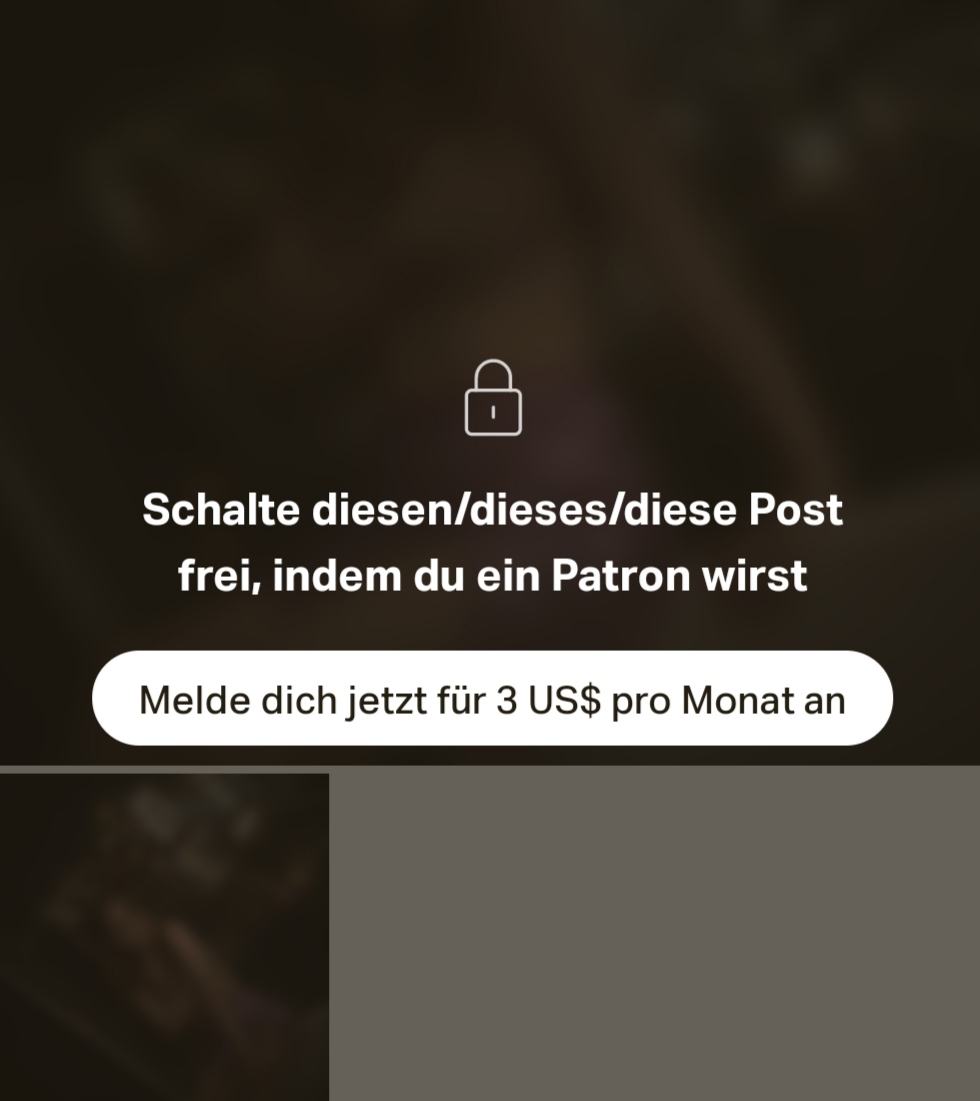Screen dimensions: 980x1101
Task: Open the blurred locked image thumbnail
Action: coord(164,936)
